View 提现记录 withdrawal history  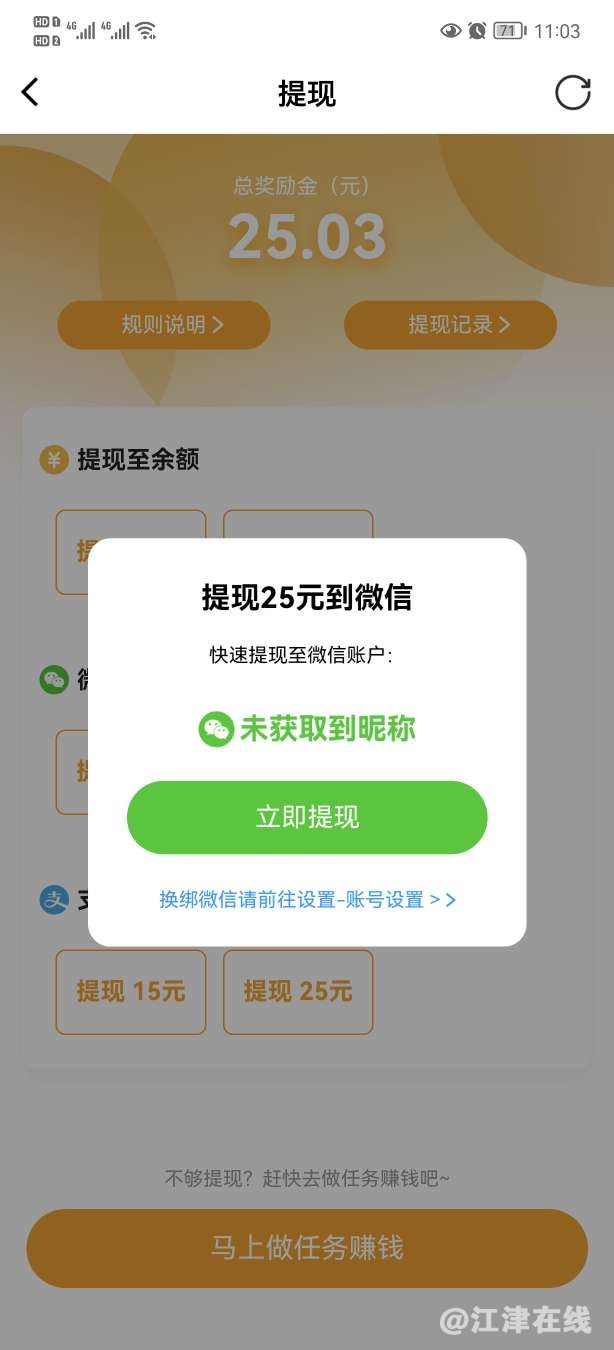pos(450,324)
